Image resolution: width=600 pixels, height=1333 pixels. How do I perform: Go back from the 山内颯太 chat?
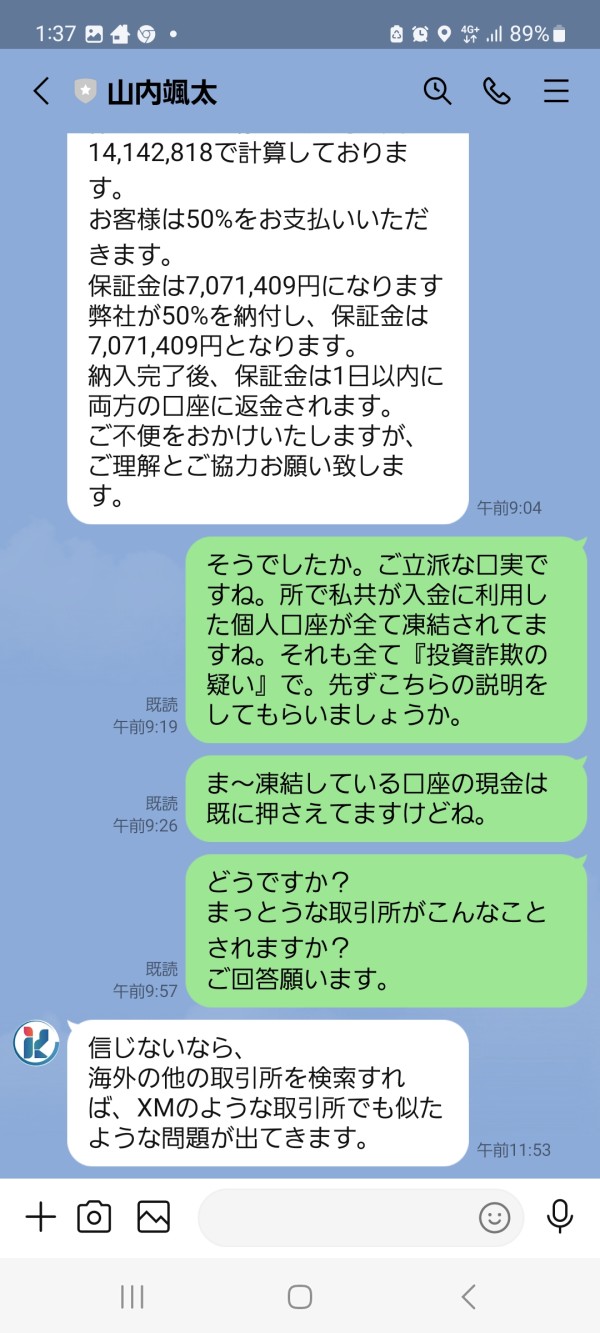coord(41,92)
